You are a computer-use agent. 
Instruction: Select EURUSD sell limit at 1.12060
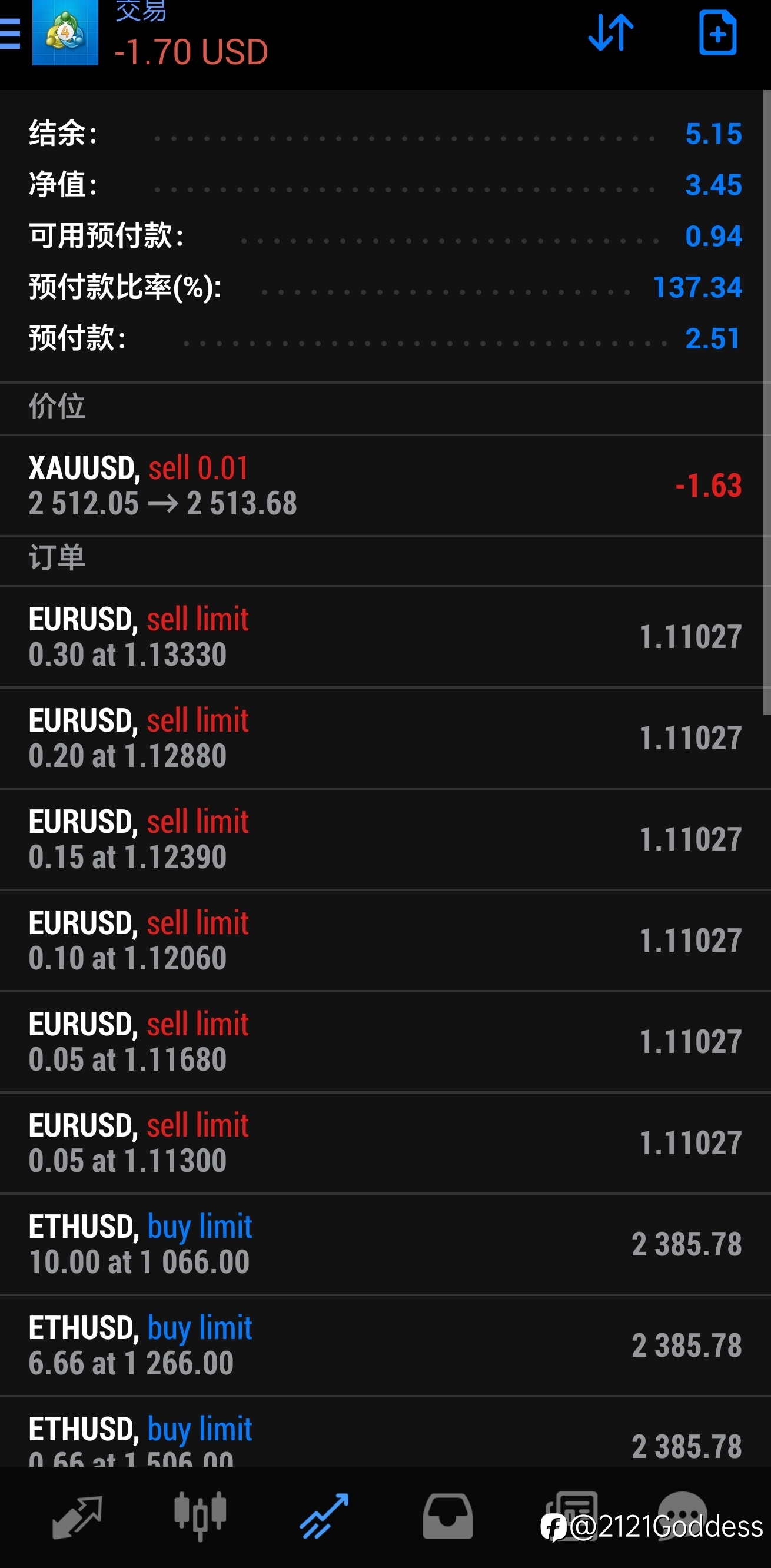385,941
